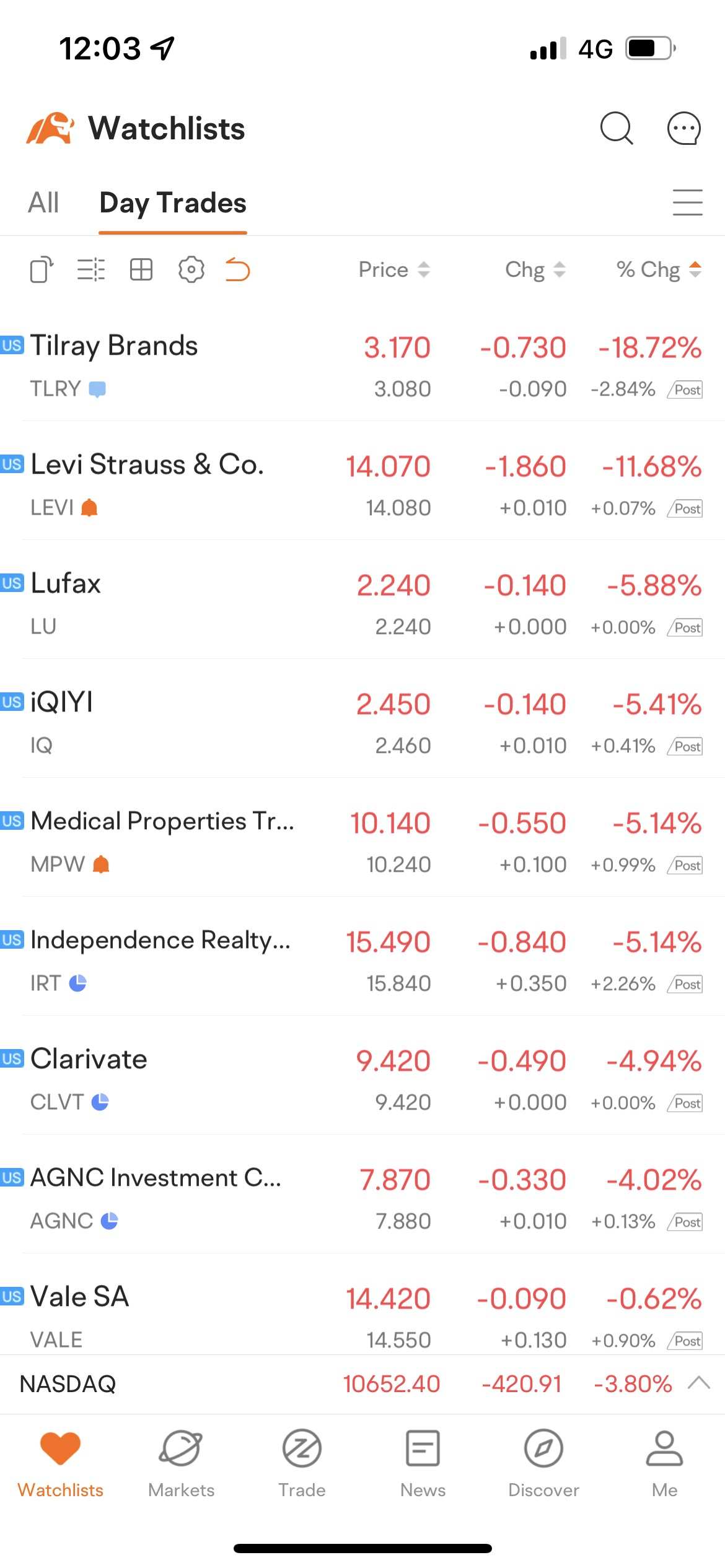This screenshot has height=1568, width=725.
Task: View Lufax stock quote
Action: click(362, 603)
